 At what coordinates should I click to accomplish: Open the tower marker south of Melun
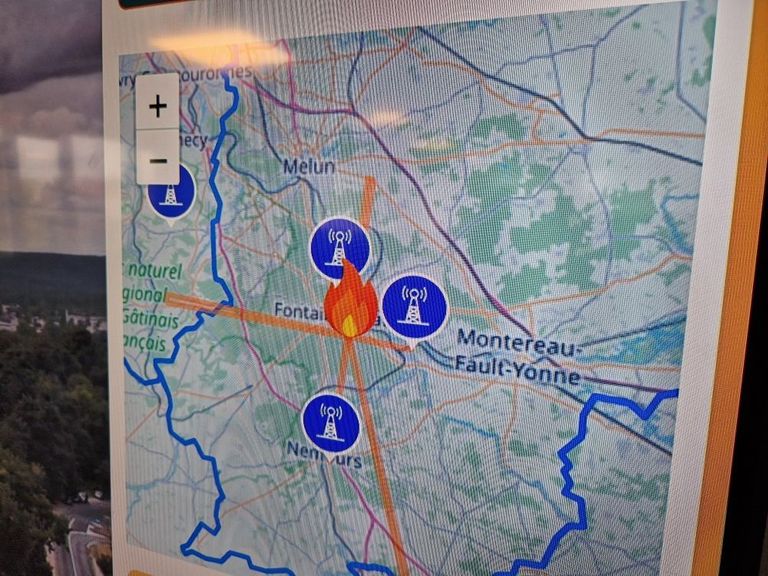(339, 248)
